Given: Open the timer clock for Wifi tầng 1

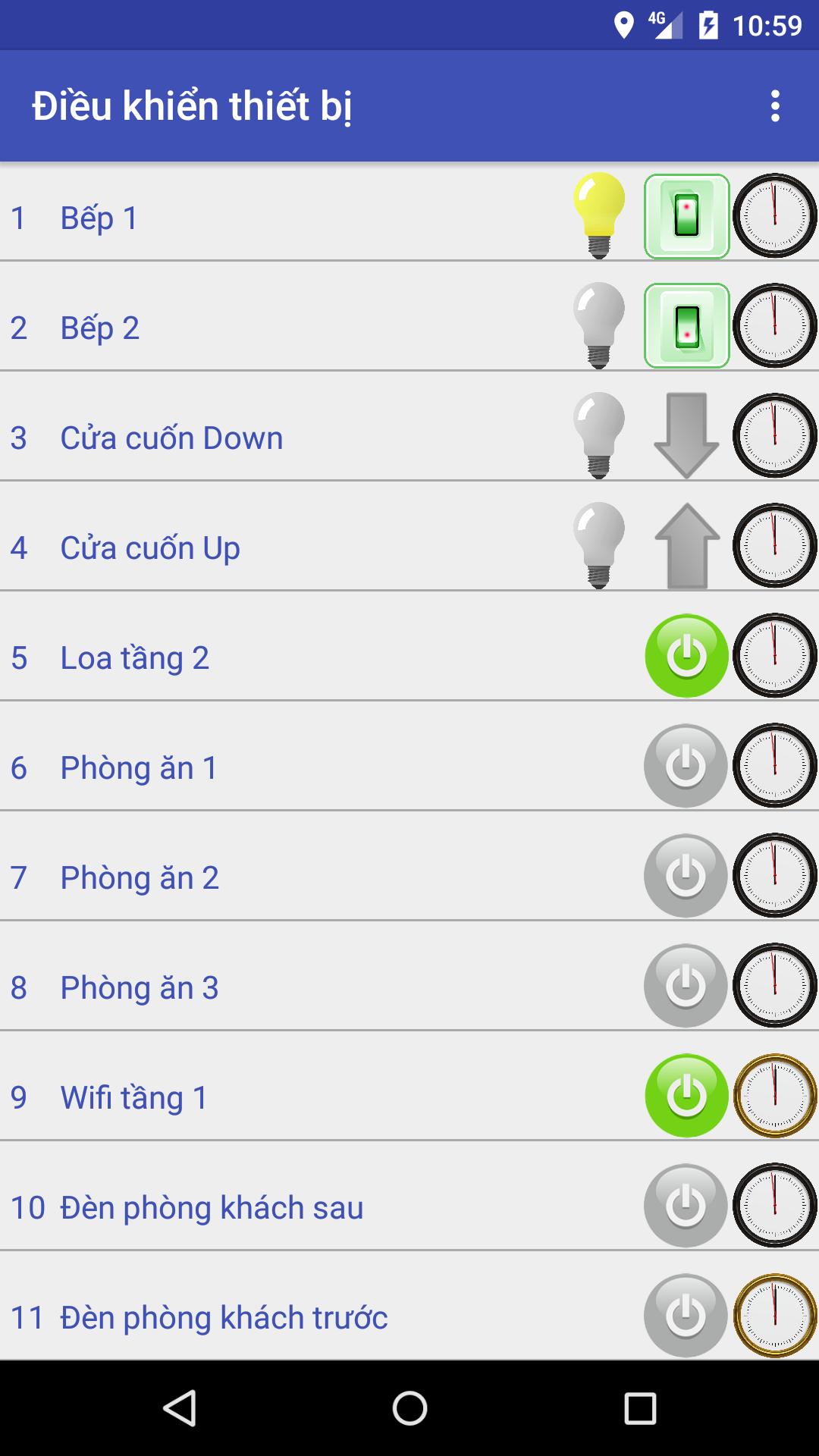Looking at the screenshot, I should [x=774, y=1096].
